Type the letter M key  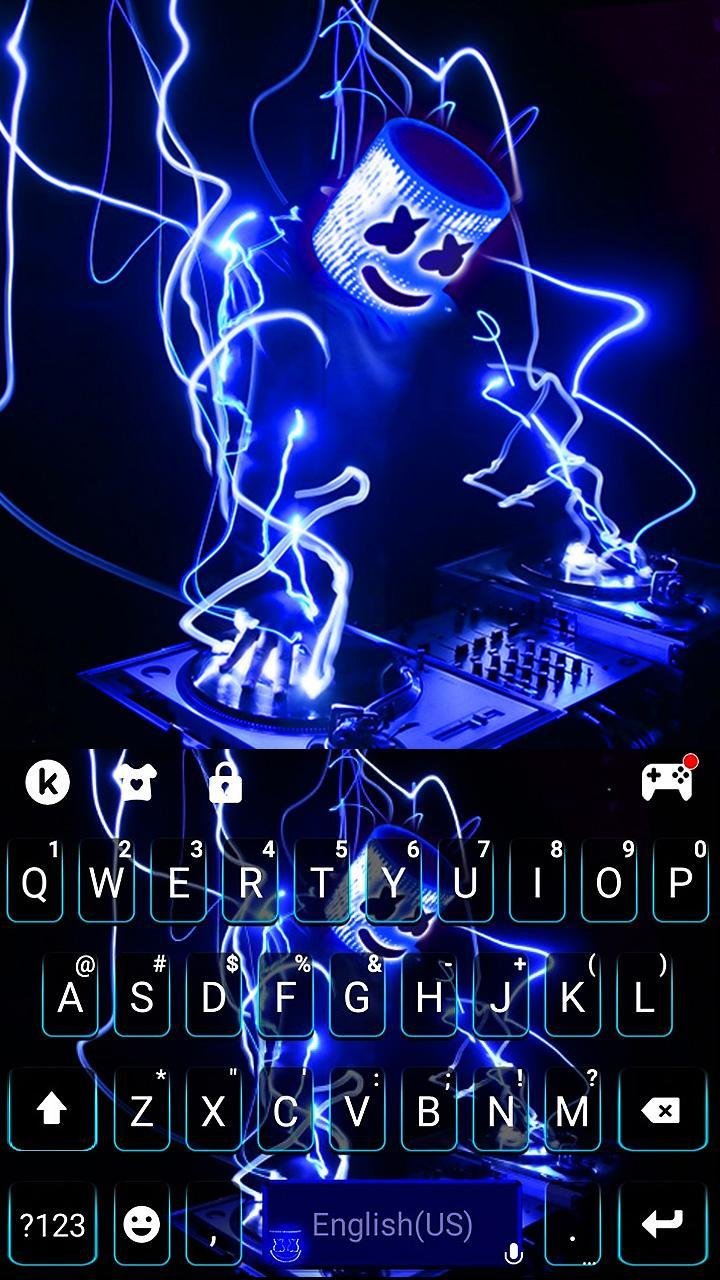click(572, 1110)
